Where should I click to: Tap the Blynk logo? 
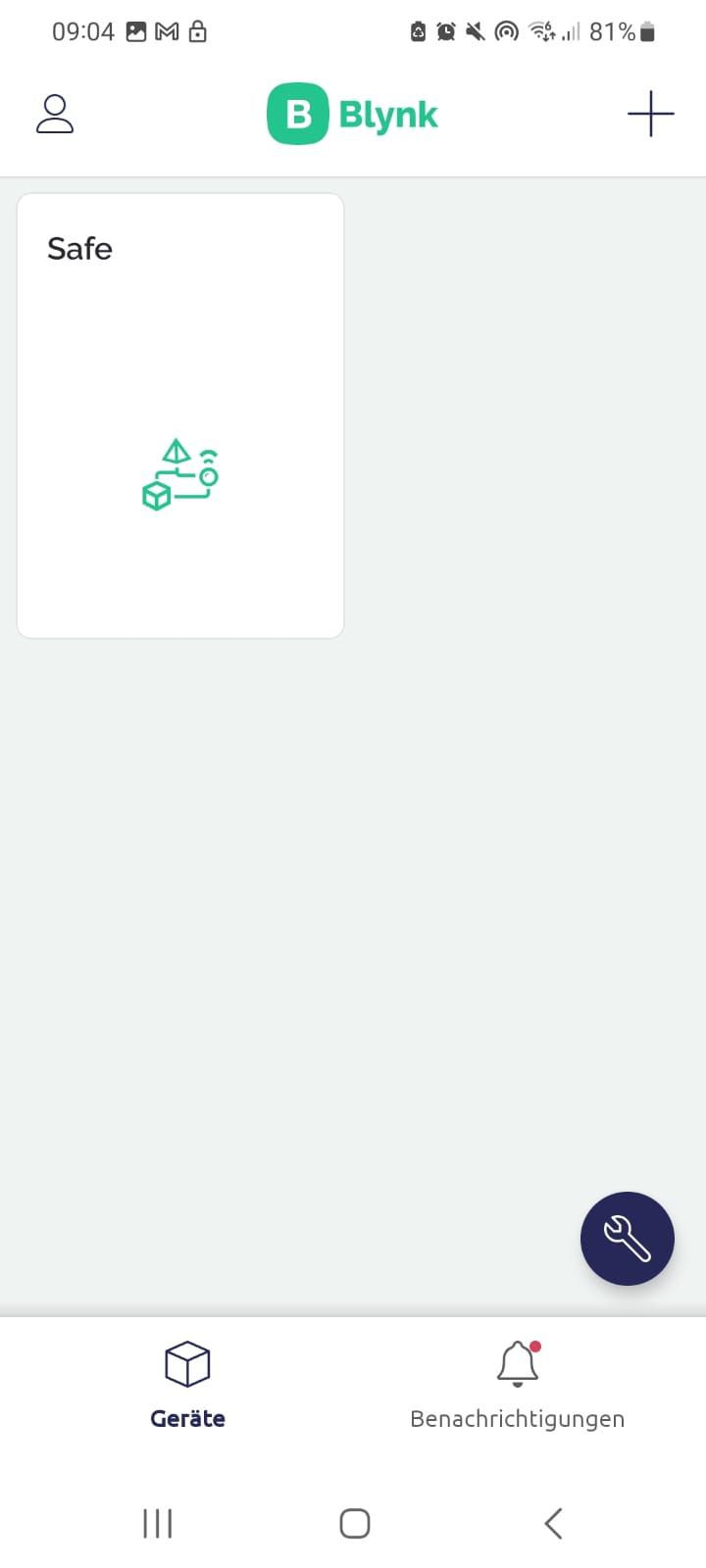[x=351, y=114]
